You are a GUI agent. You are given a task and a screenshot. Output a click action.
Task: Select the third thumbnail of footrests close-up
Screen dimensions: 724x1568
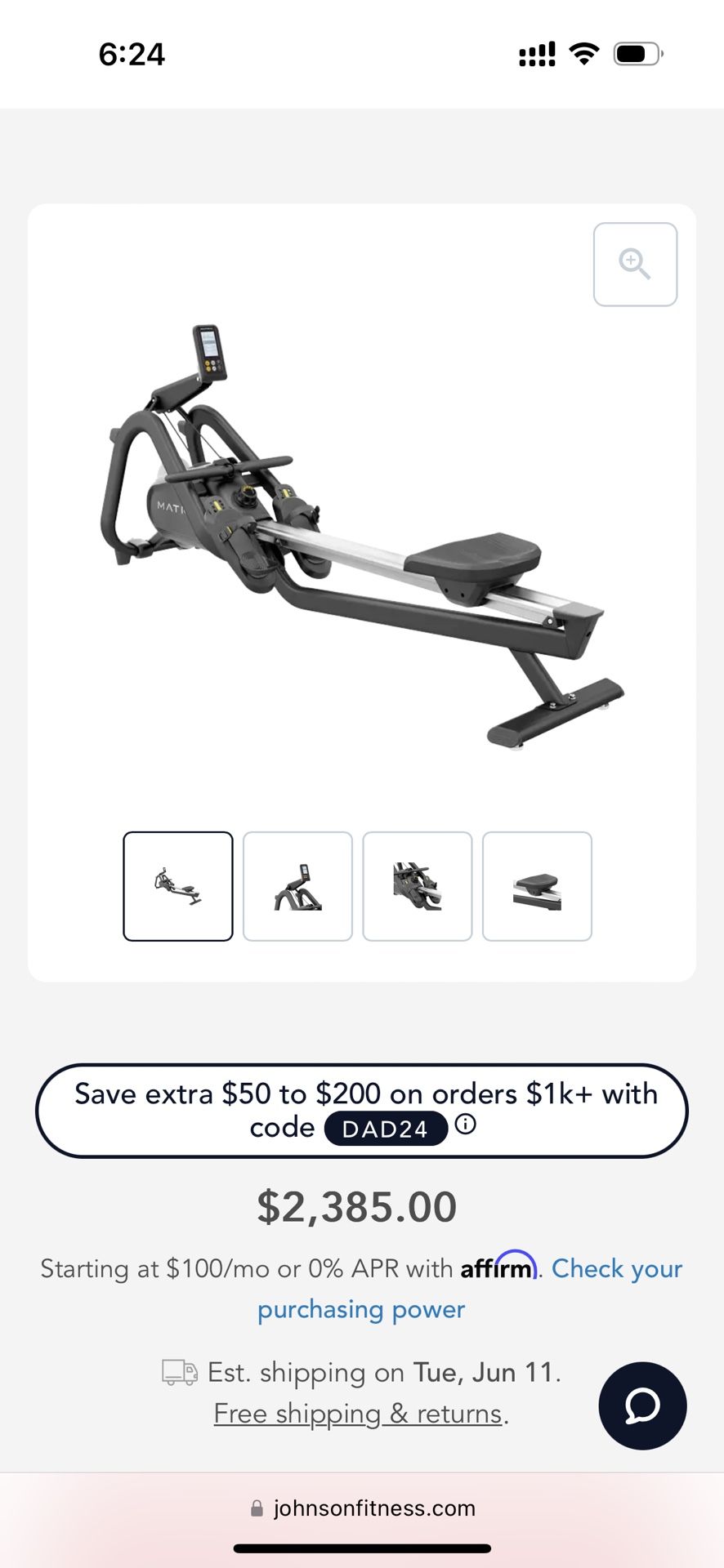[418, 886]
